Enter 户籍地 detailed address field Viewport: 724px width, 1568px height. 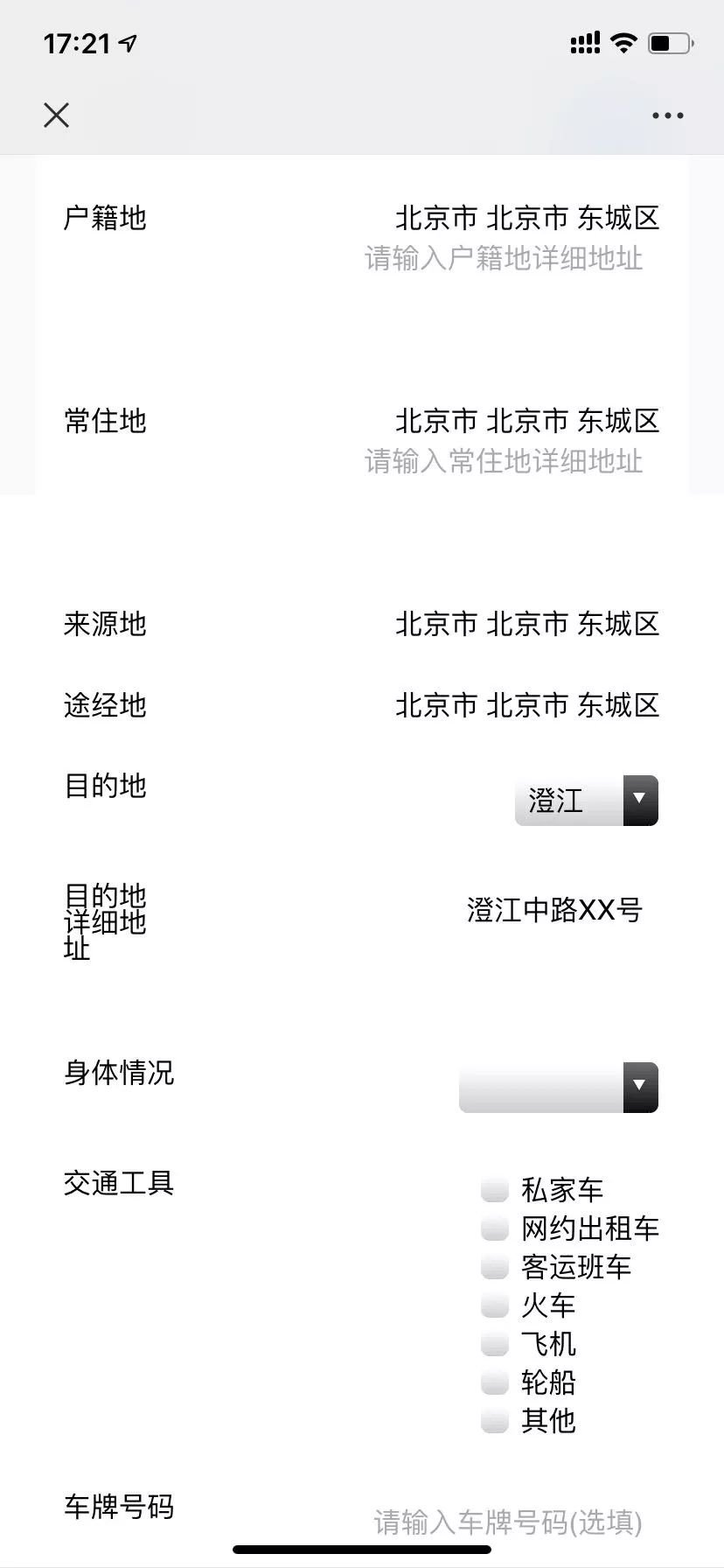pos(504,259)
